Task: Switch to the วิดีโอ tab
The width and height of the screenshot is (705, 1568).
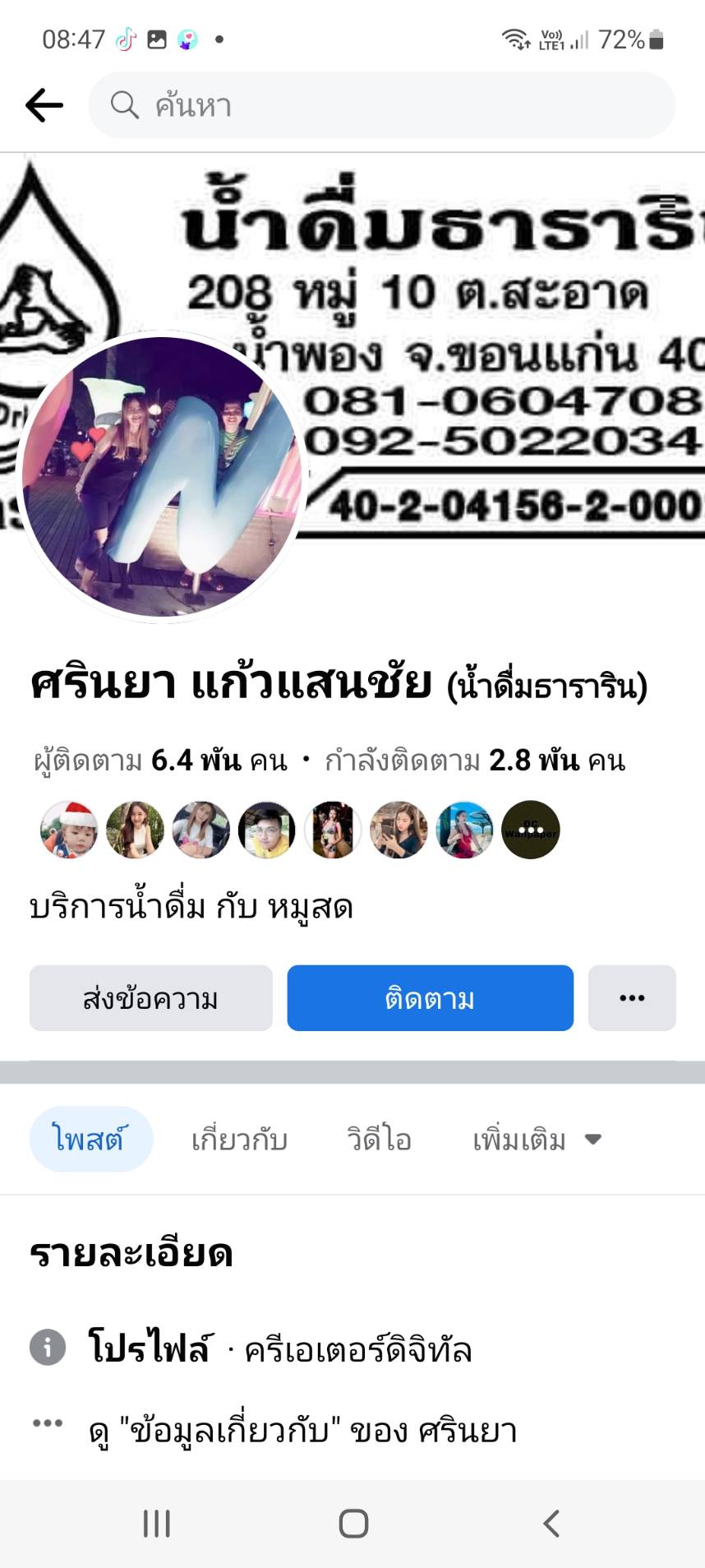Action: (x=379, y=1140)
